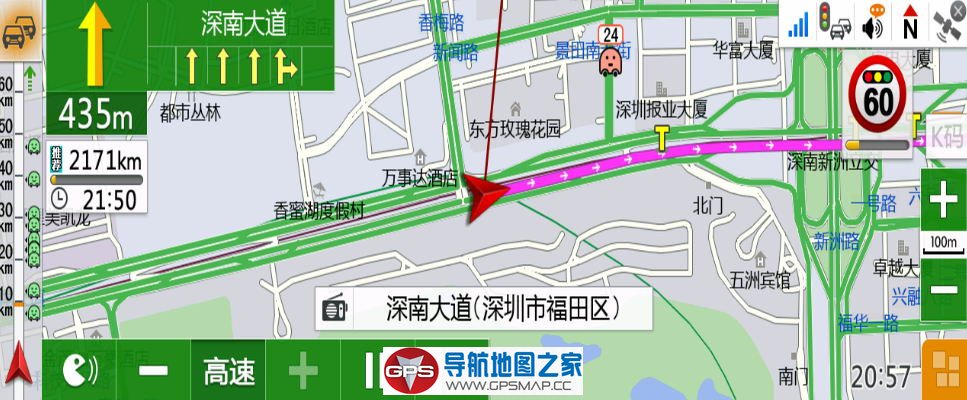Tap the voice broadcast icon in bottom bar

pyautogui.click(x=79, y=371)
